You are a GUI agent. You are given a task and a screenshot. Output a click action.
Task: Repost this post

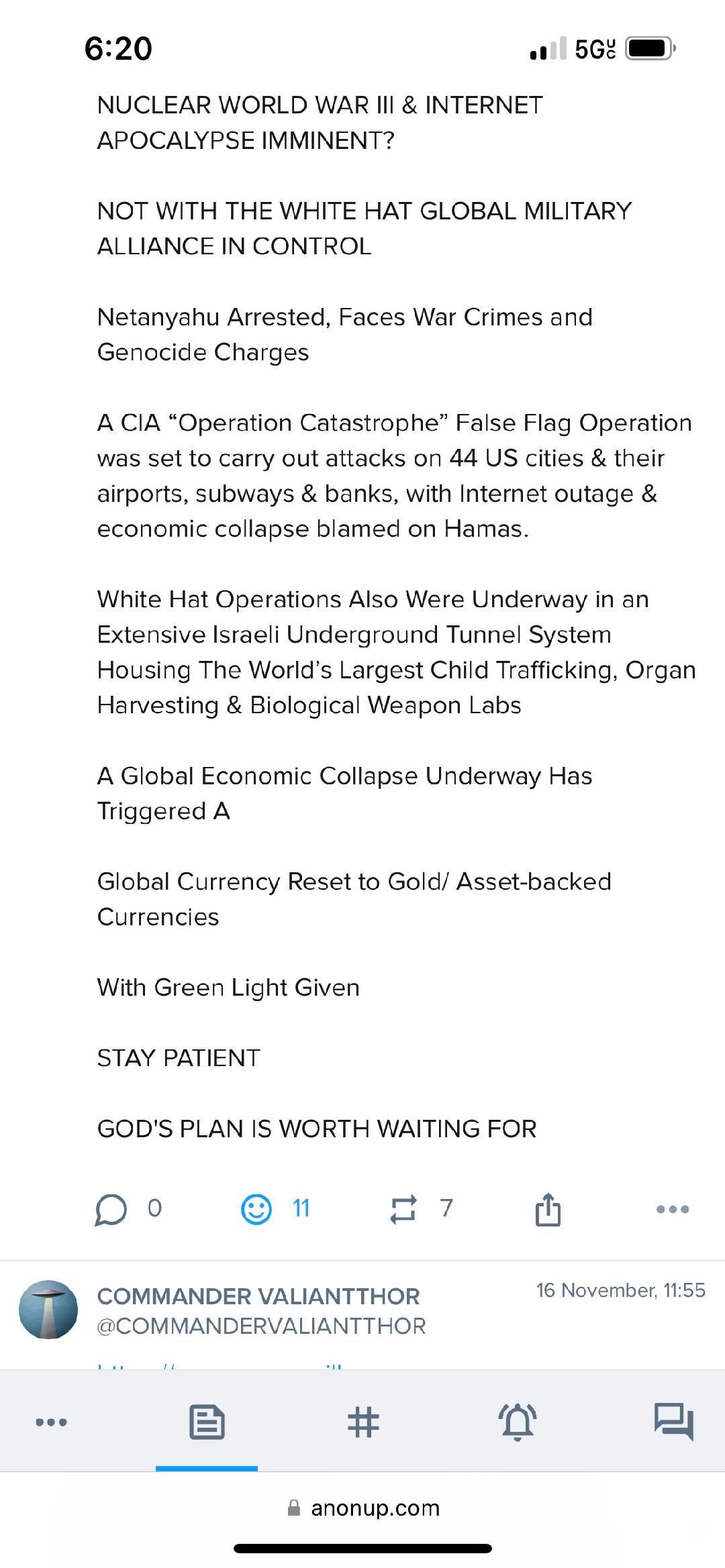403,1209
